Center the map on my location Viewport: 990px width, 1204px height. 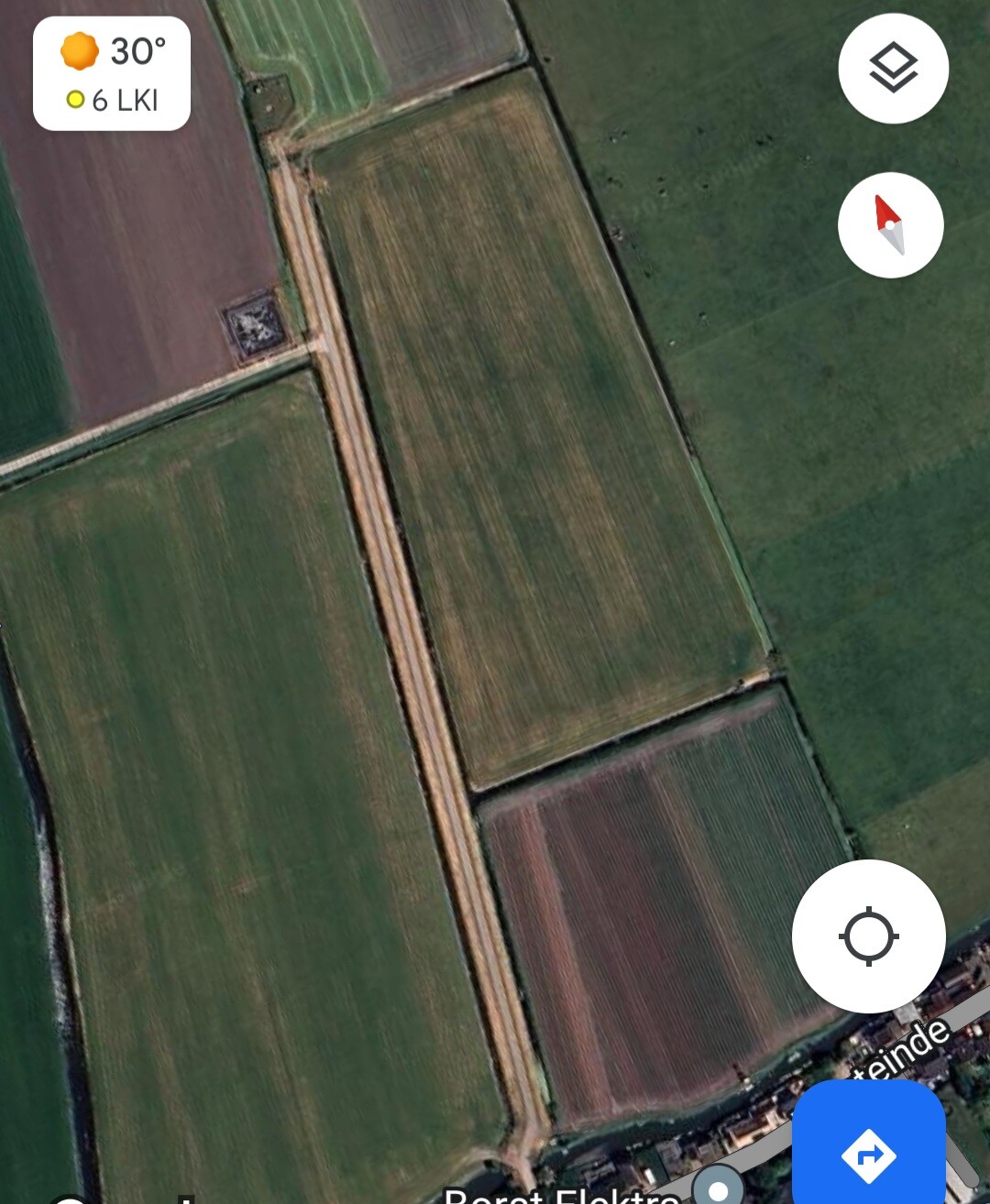point(868,936)
